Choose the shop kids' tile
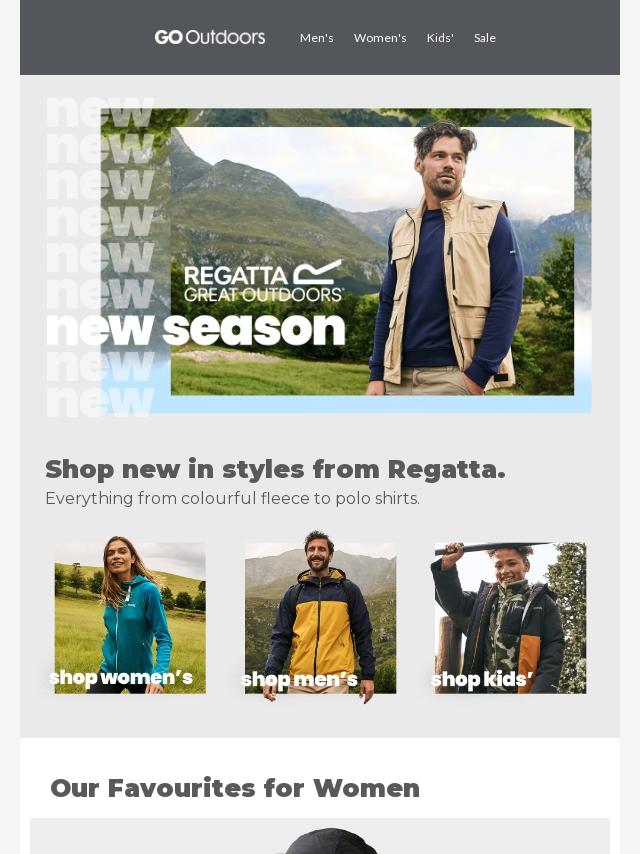This screenshot has width=640, height=854. click(x=510, y=618)
